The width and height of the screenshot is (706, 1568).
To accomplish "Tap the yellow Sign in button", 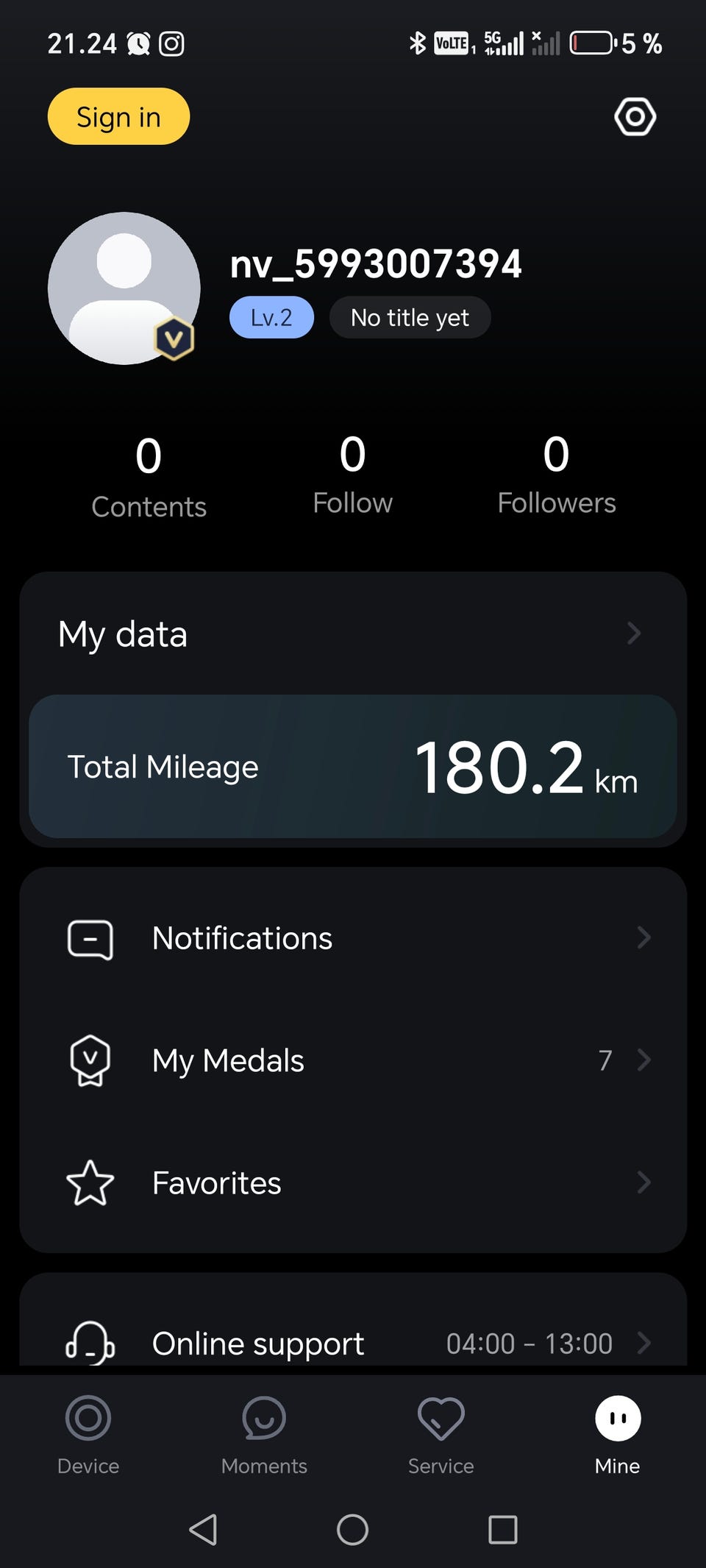I will [x=118, y=116].
